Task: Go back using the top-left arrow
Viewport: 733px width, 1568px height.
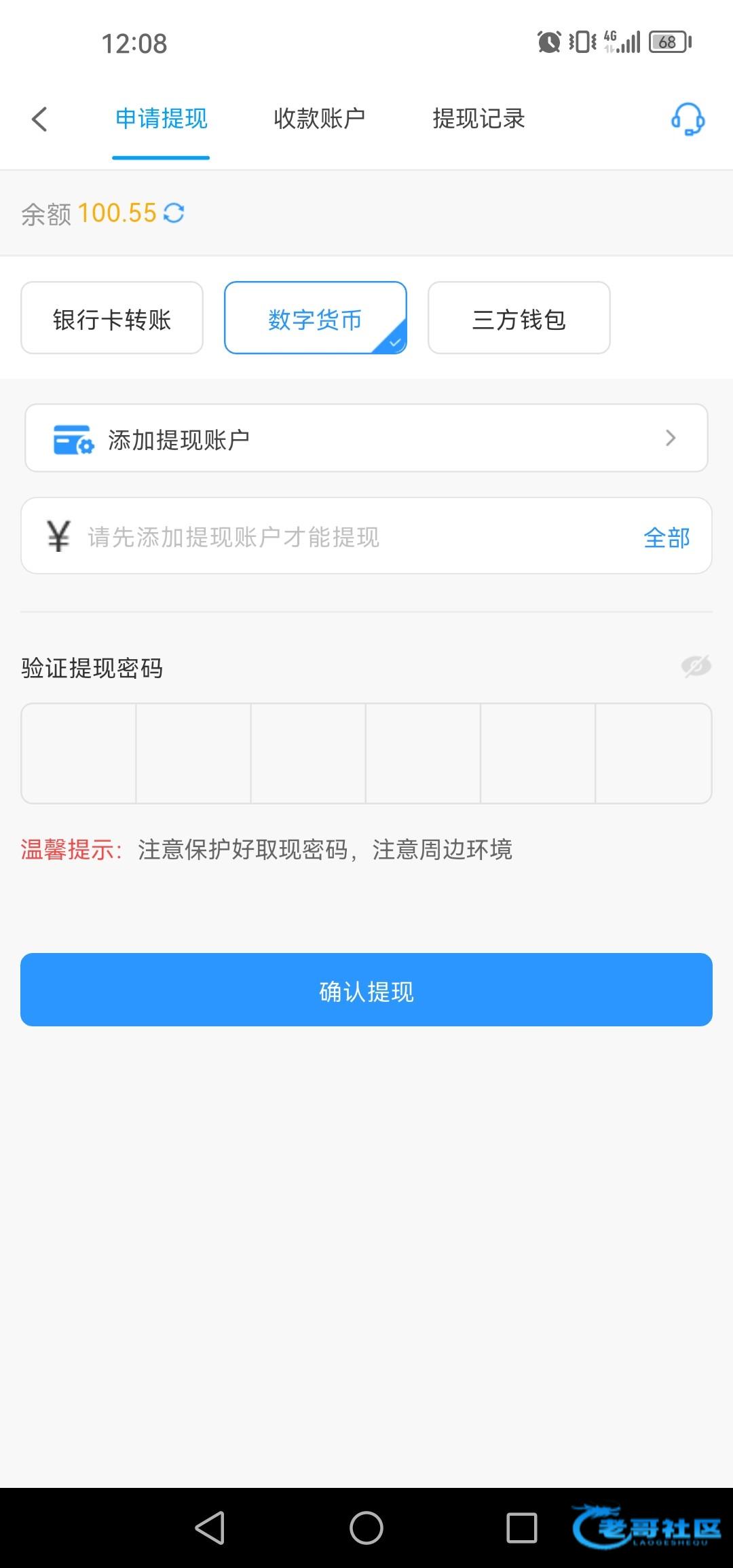Action: (x=39, y=119)
